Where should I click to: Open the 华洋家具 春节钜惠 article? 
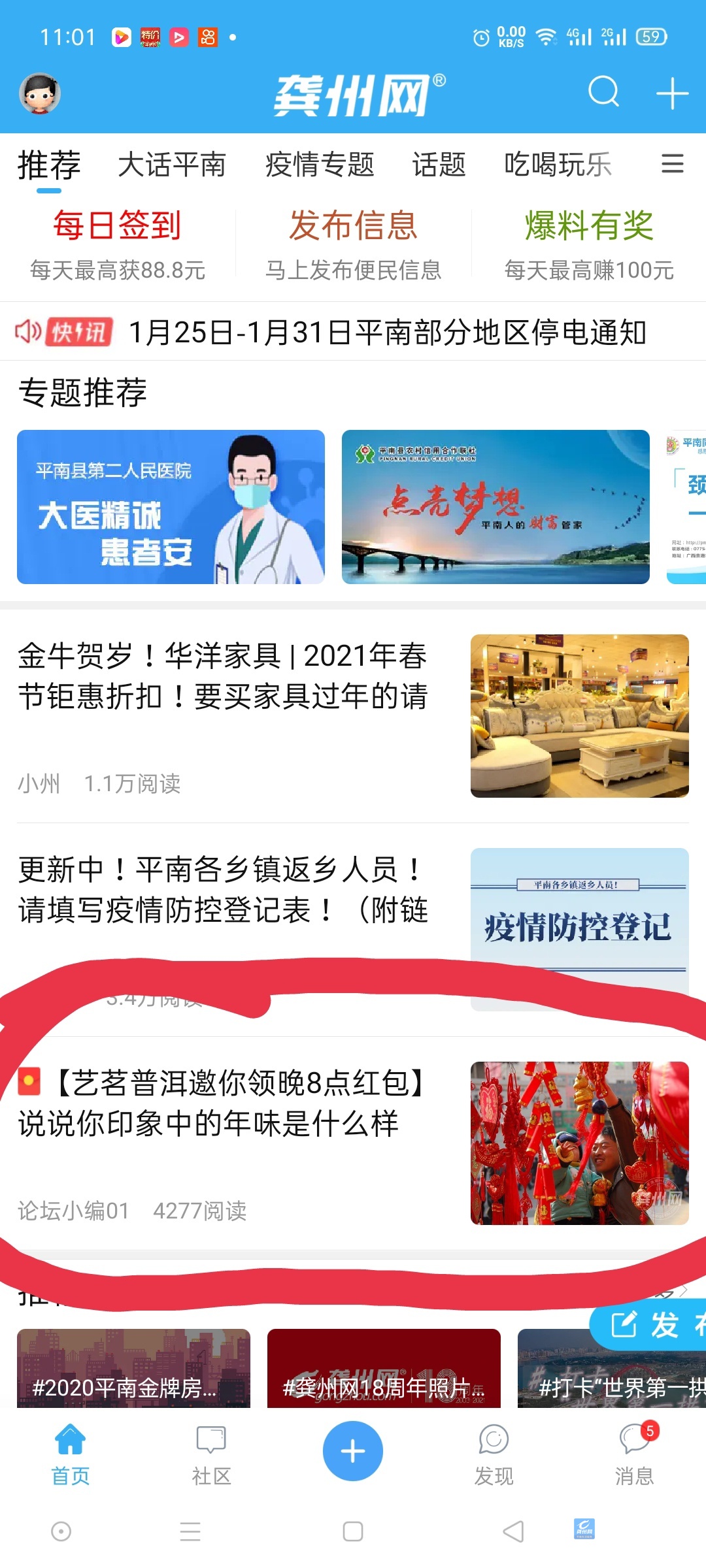point(222,676)
